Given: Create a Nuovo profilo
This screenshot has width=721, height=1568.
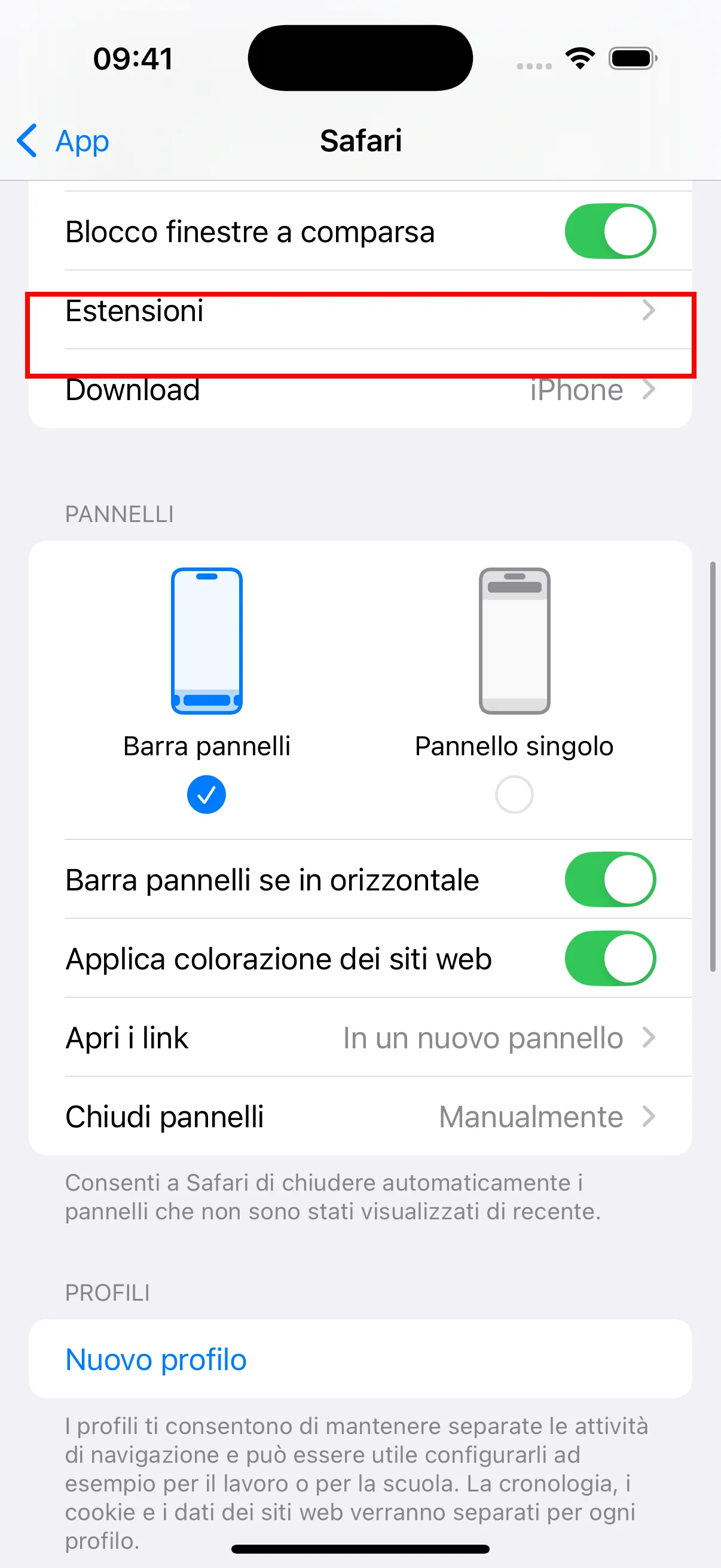Looking at the screenshot, I should (x=156, y=1360).
